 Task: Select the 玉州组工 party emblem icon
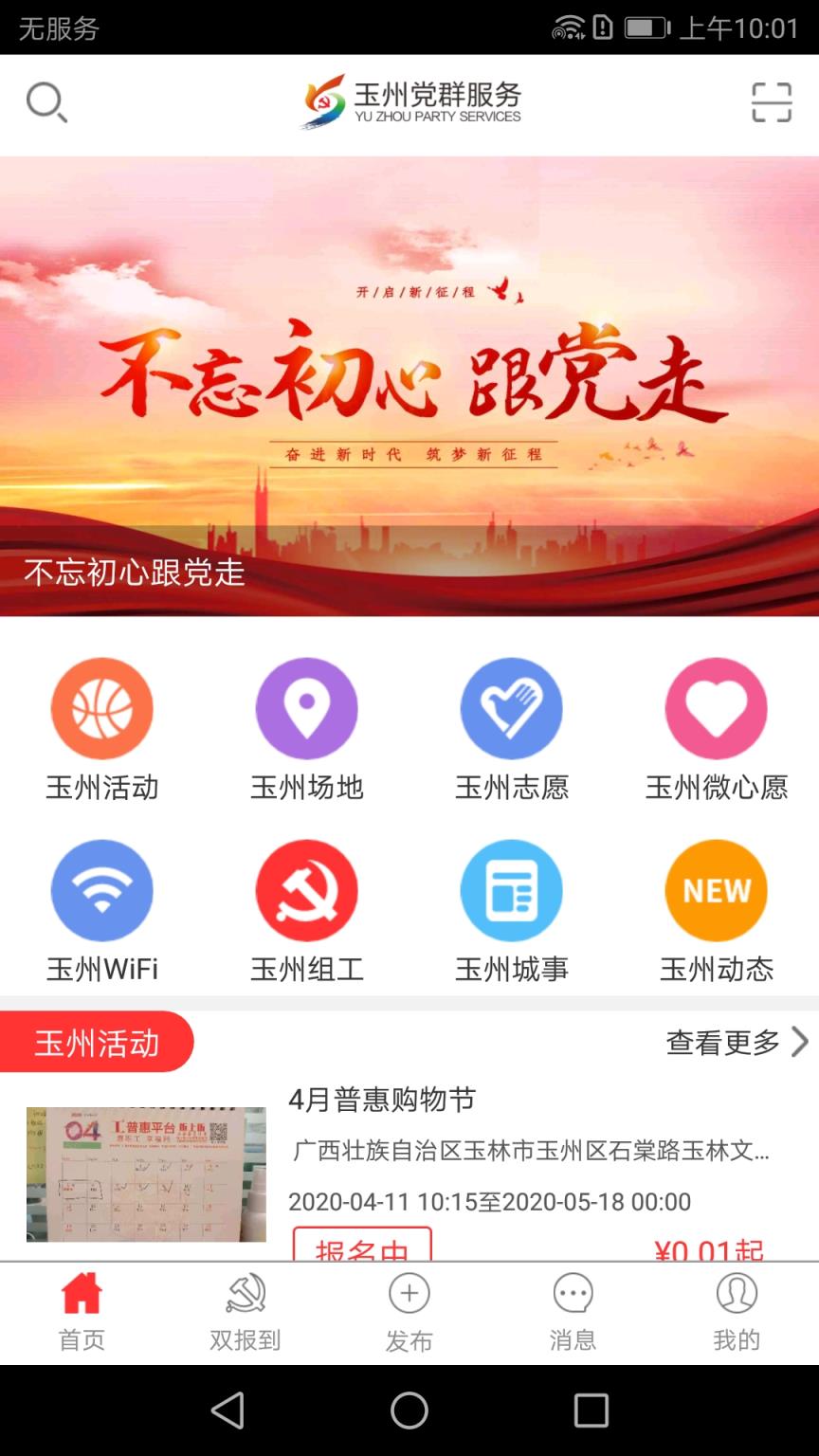pos(306,890)
